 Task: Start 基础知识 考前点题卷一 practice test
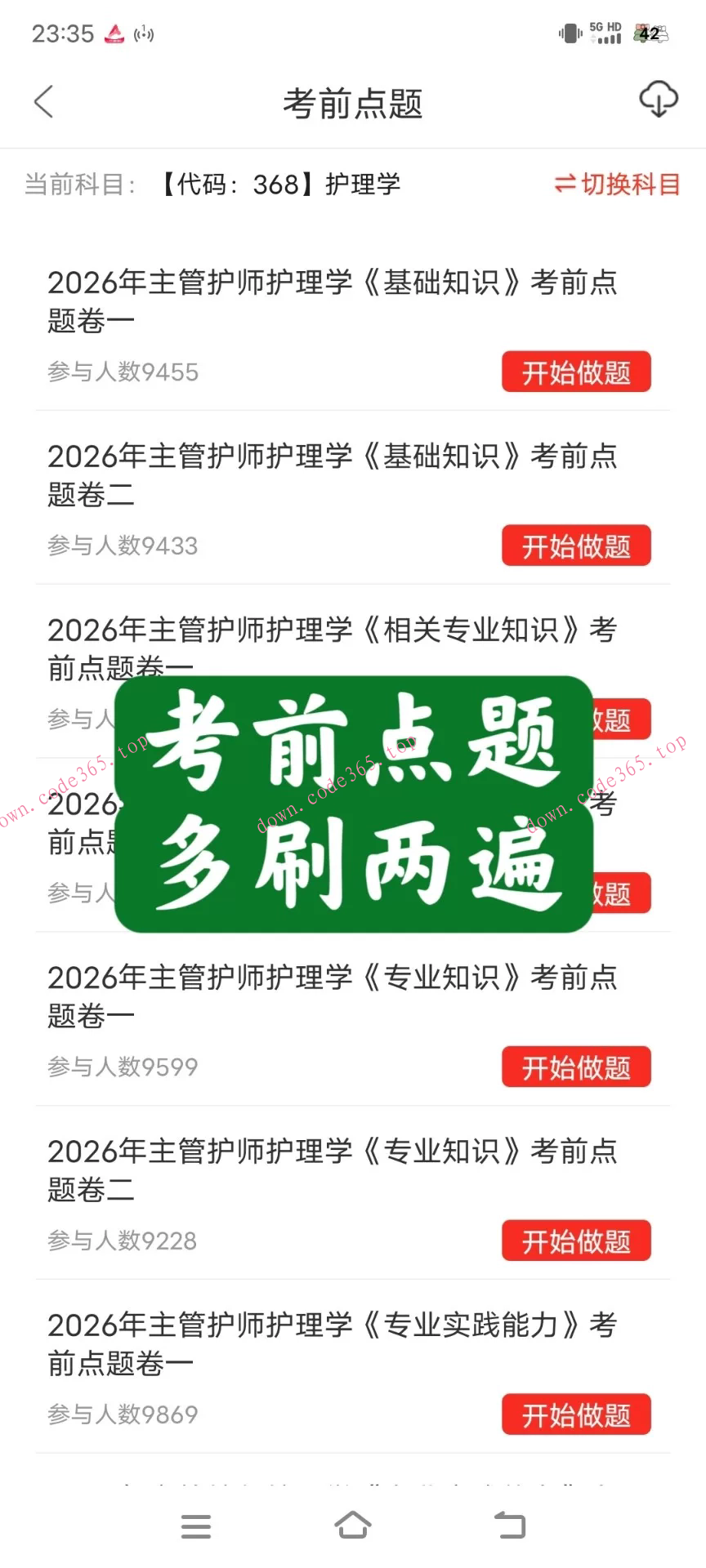click(576, 372)
